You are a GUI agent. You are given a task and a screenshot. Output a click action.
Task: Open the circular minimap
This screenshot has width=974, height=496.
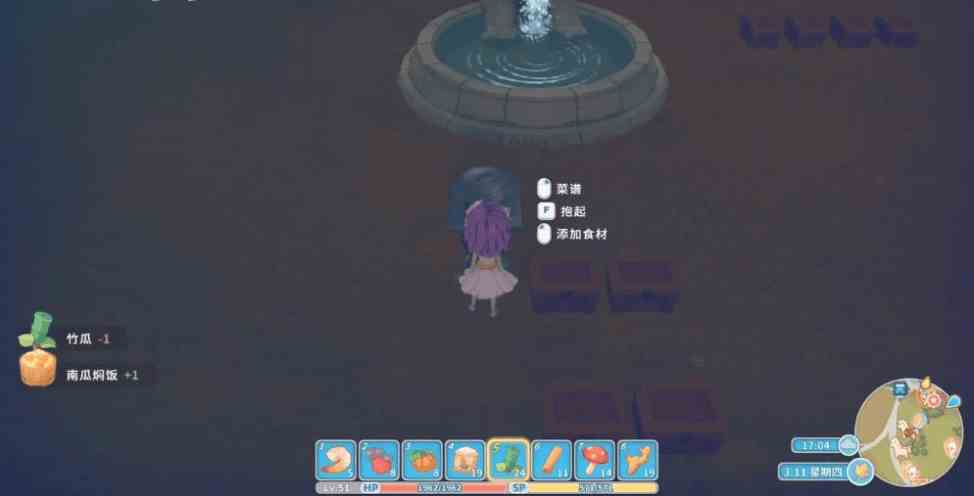910,431
